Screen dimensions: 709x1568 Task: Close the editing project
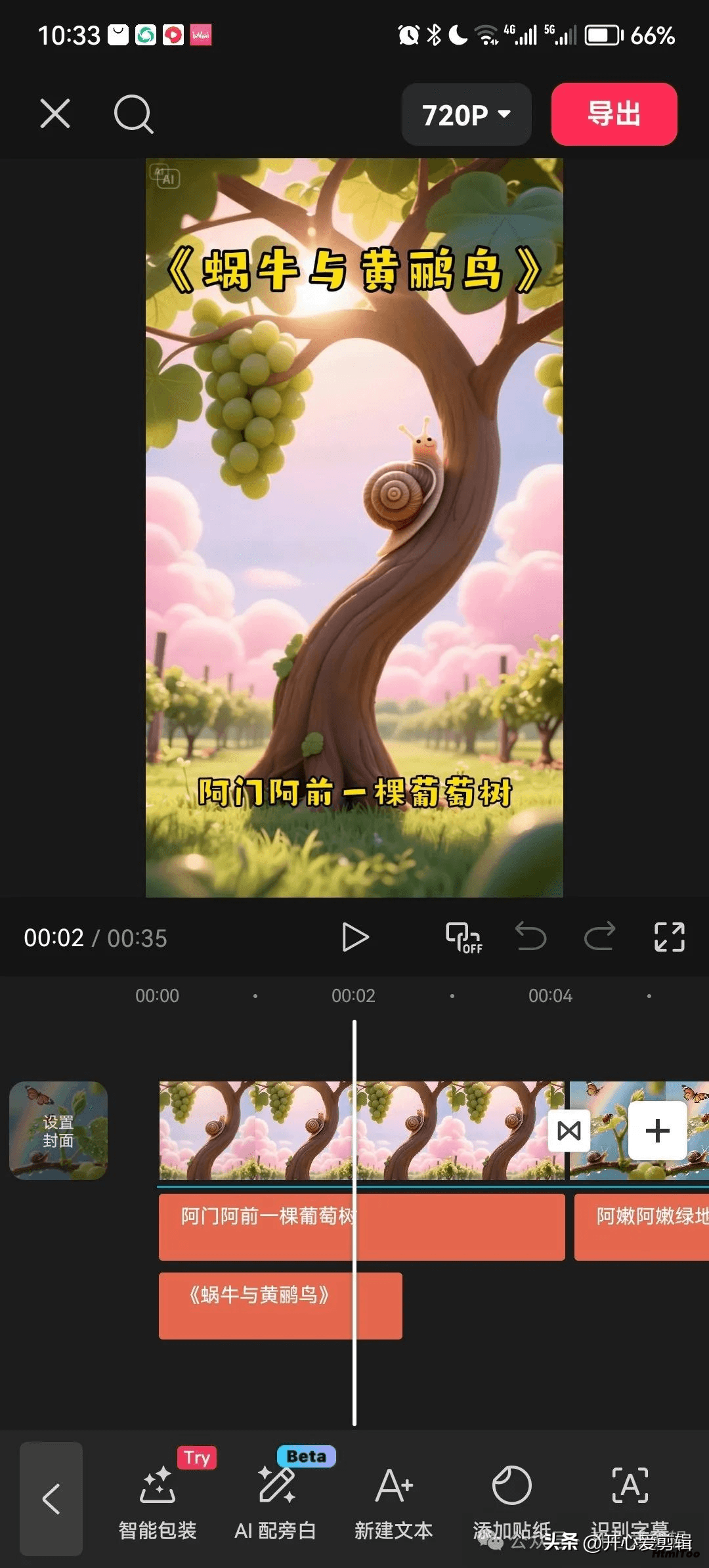click(x=55, y=114)
